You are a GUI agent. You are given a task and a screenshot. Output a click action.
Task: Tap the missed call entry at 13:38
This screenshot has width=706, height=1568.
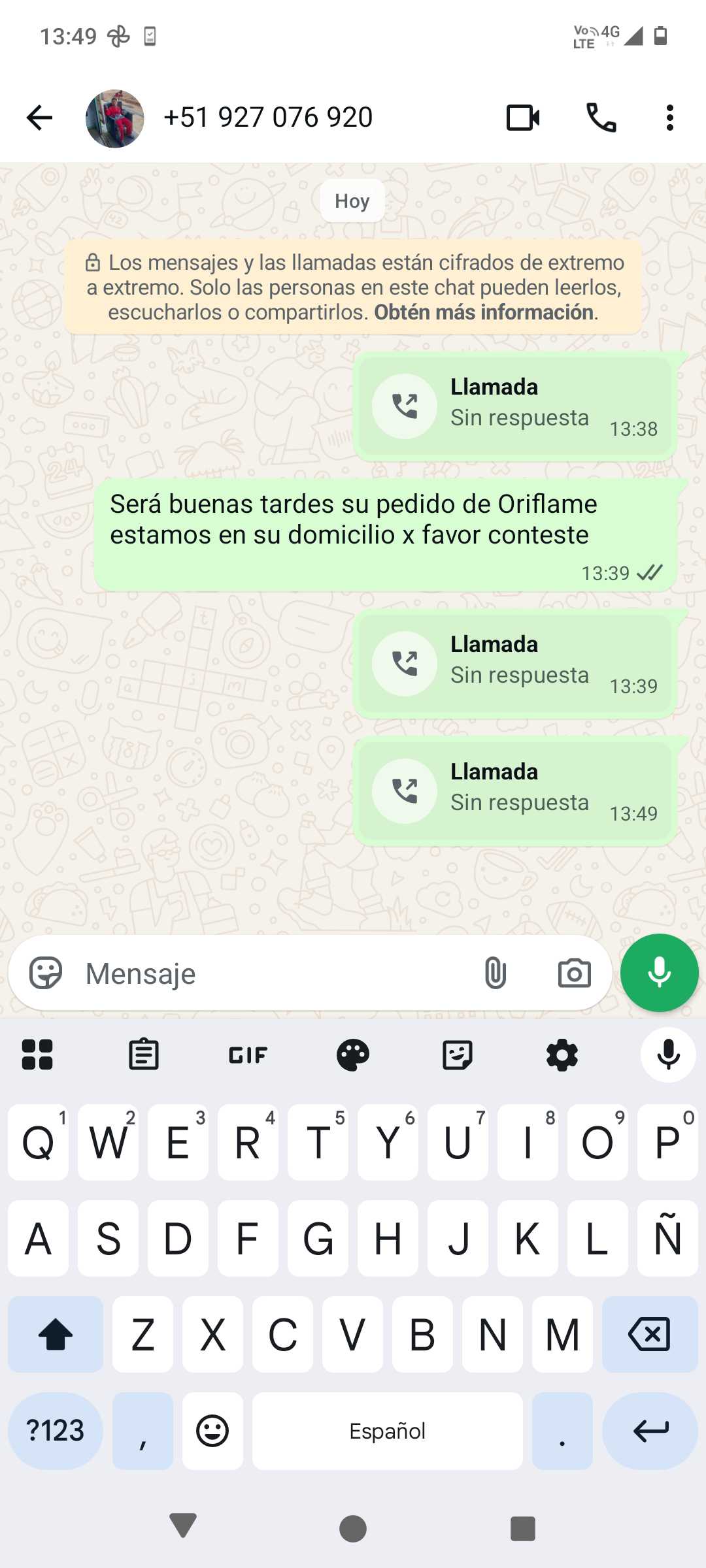coord(515,405)
